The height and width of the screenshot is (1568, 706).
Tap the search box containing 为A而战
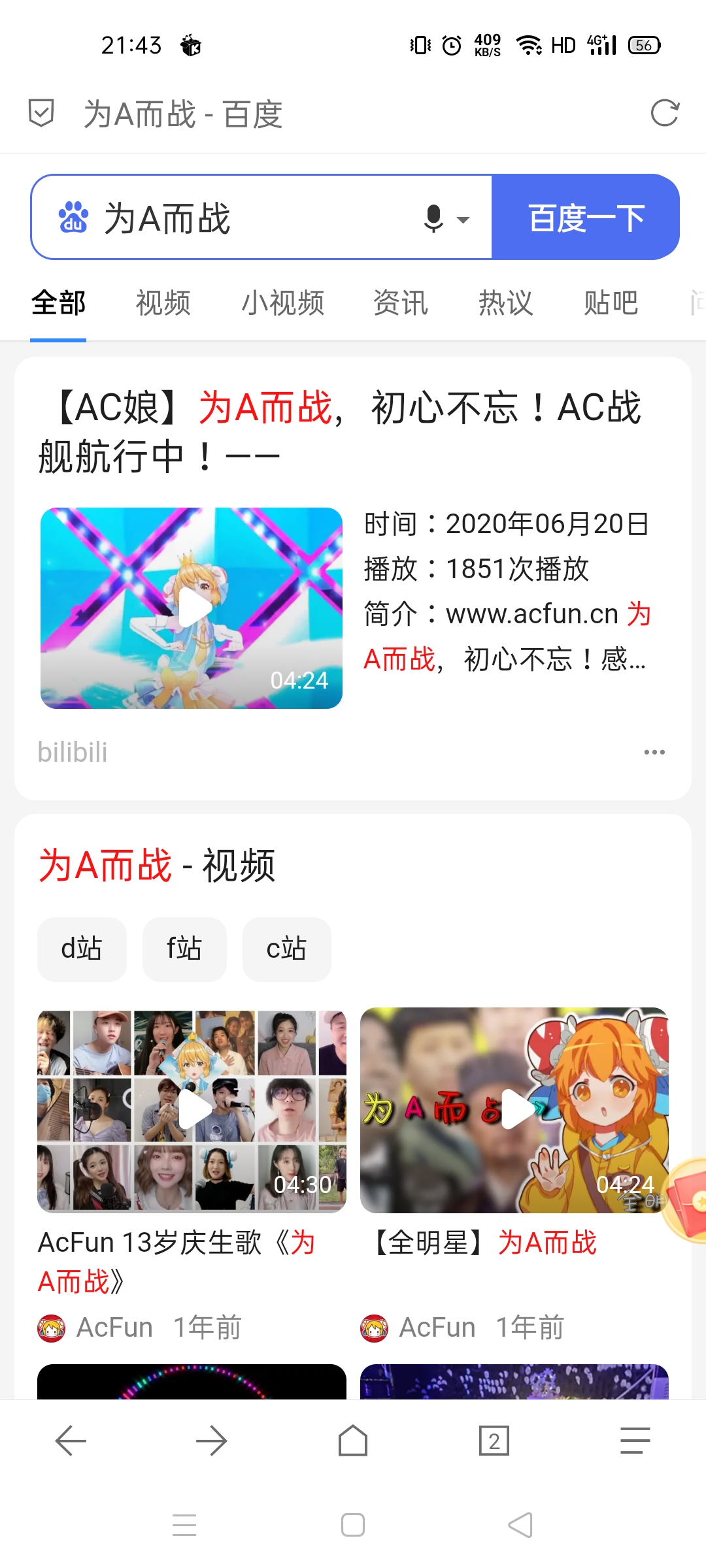pos(248,218)
